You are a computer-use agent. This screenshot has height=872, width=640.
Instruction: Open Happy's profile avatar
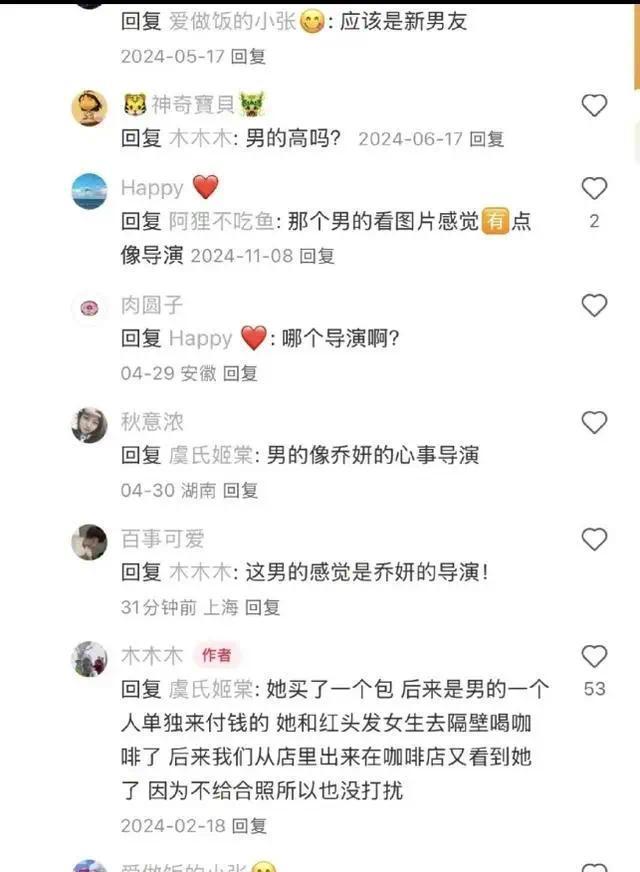[89, 190]
